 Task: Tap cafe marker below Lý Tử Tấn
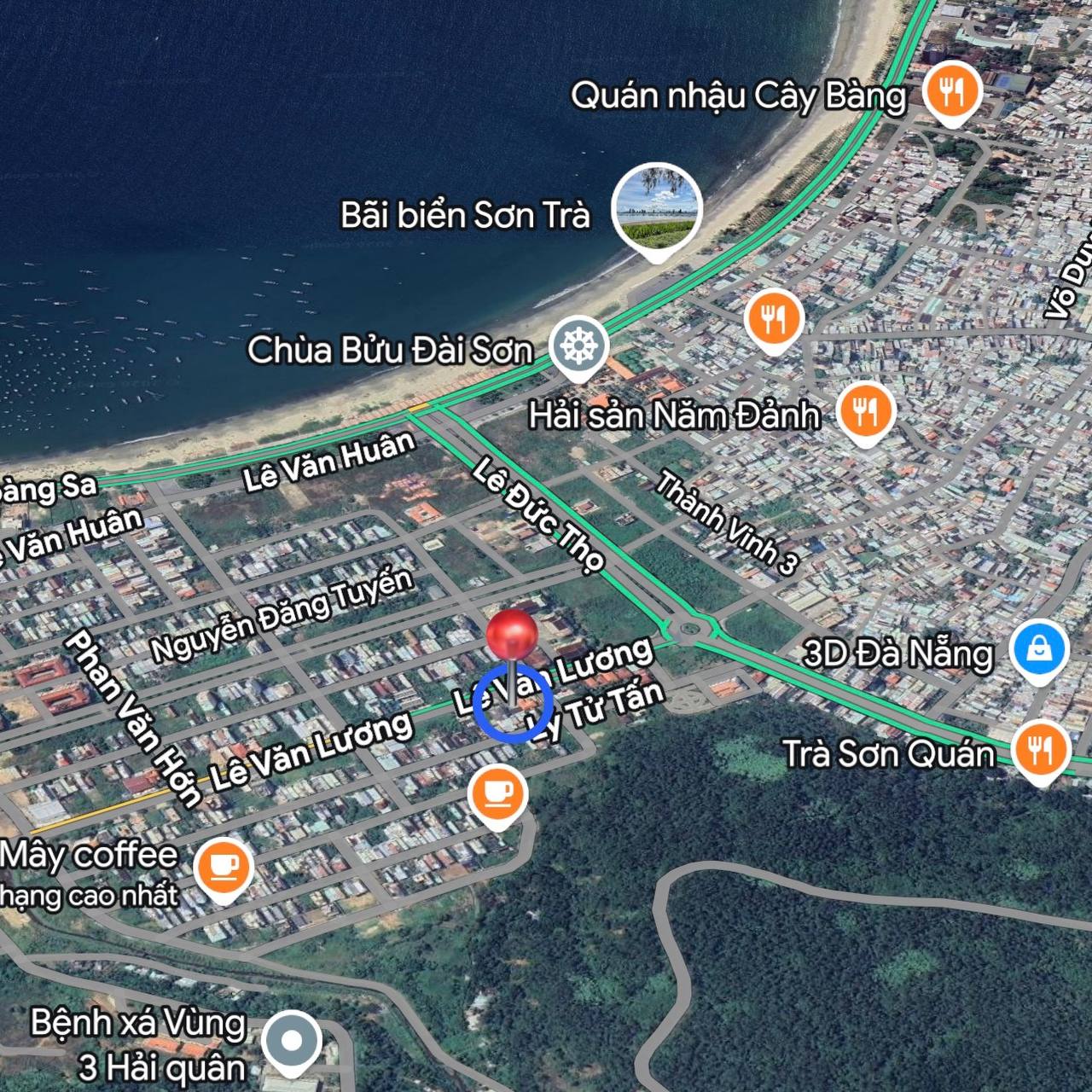(x=497, y=793)
